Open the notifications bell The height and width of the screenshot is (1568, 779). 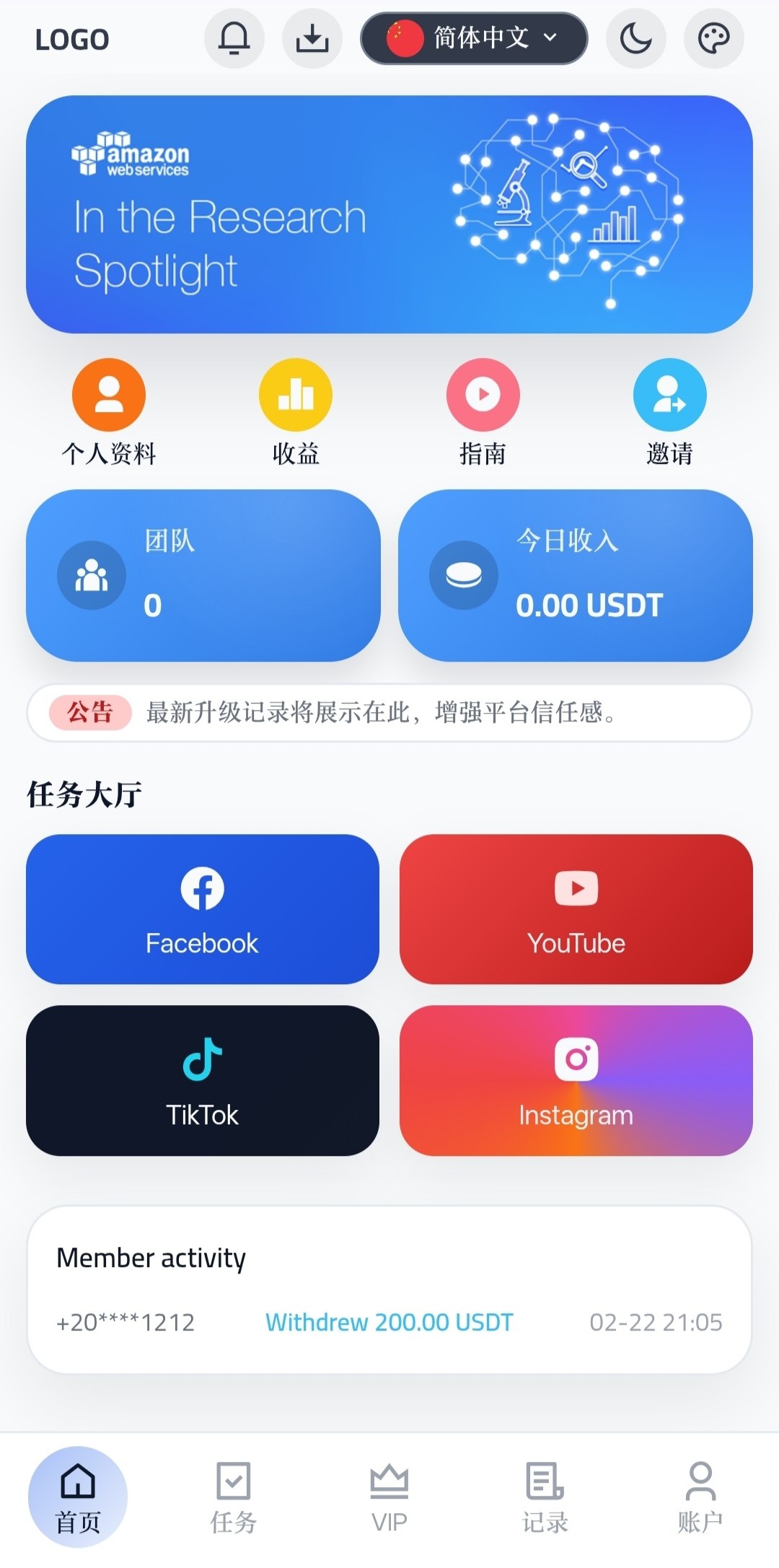(234, 38)
